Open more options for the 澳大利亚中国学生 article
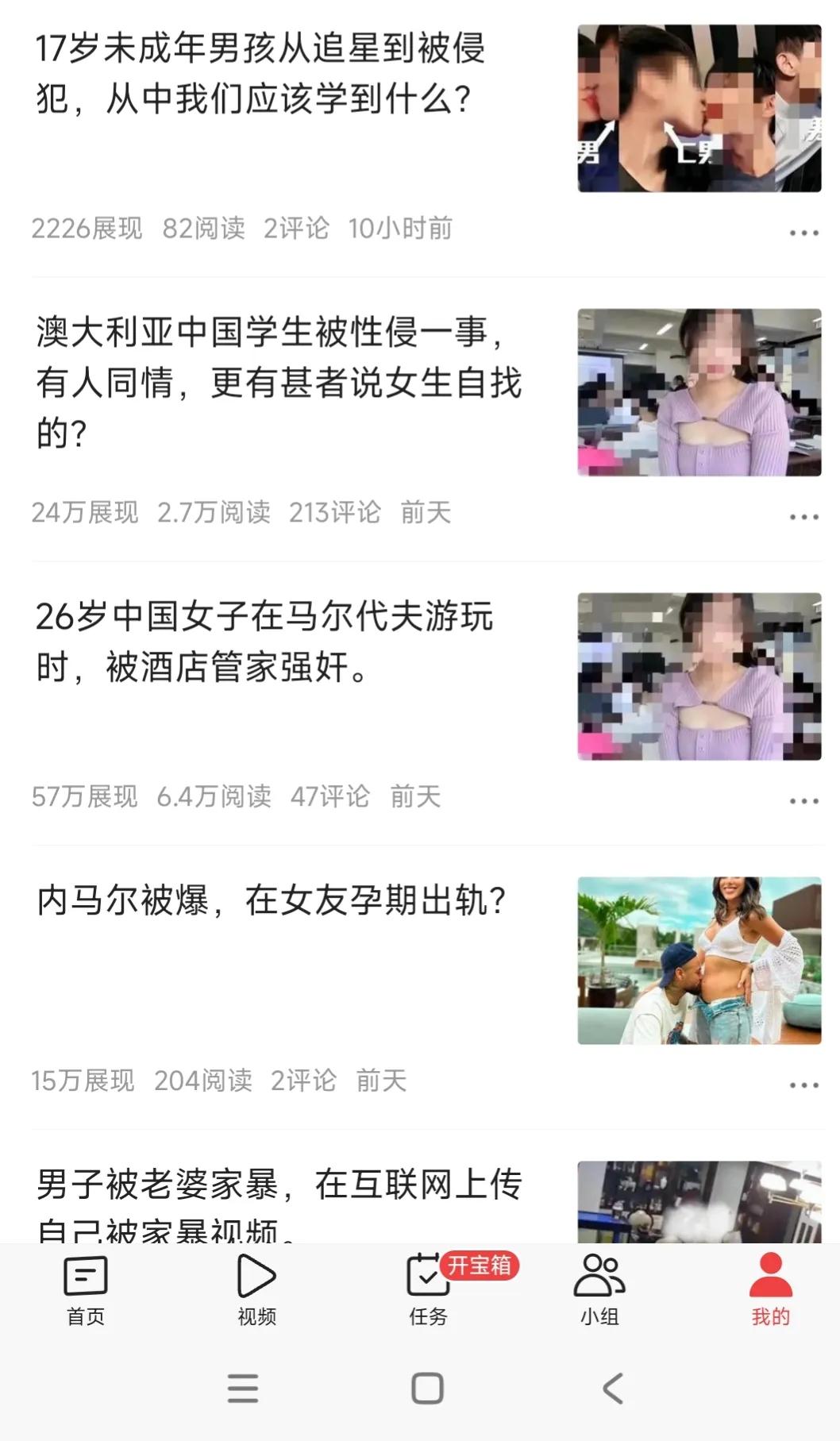The height and width of the screenshot is (1441, 840). (803, 517)
